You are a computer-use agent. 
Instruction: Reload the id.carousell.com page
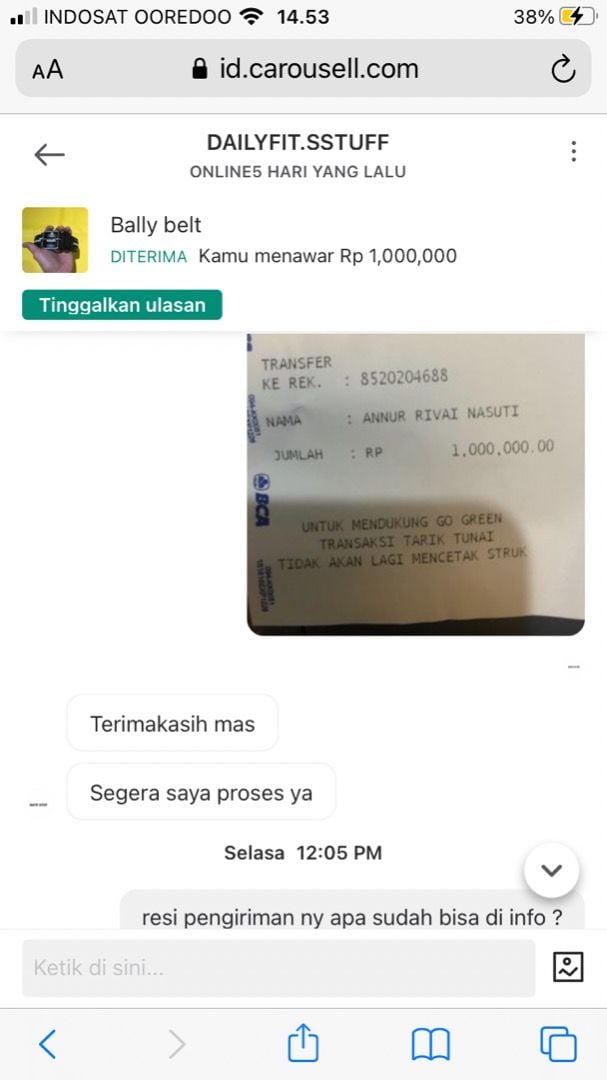point(563,69)
